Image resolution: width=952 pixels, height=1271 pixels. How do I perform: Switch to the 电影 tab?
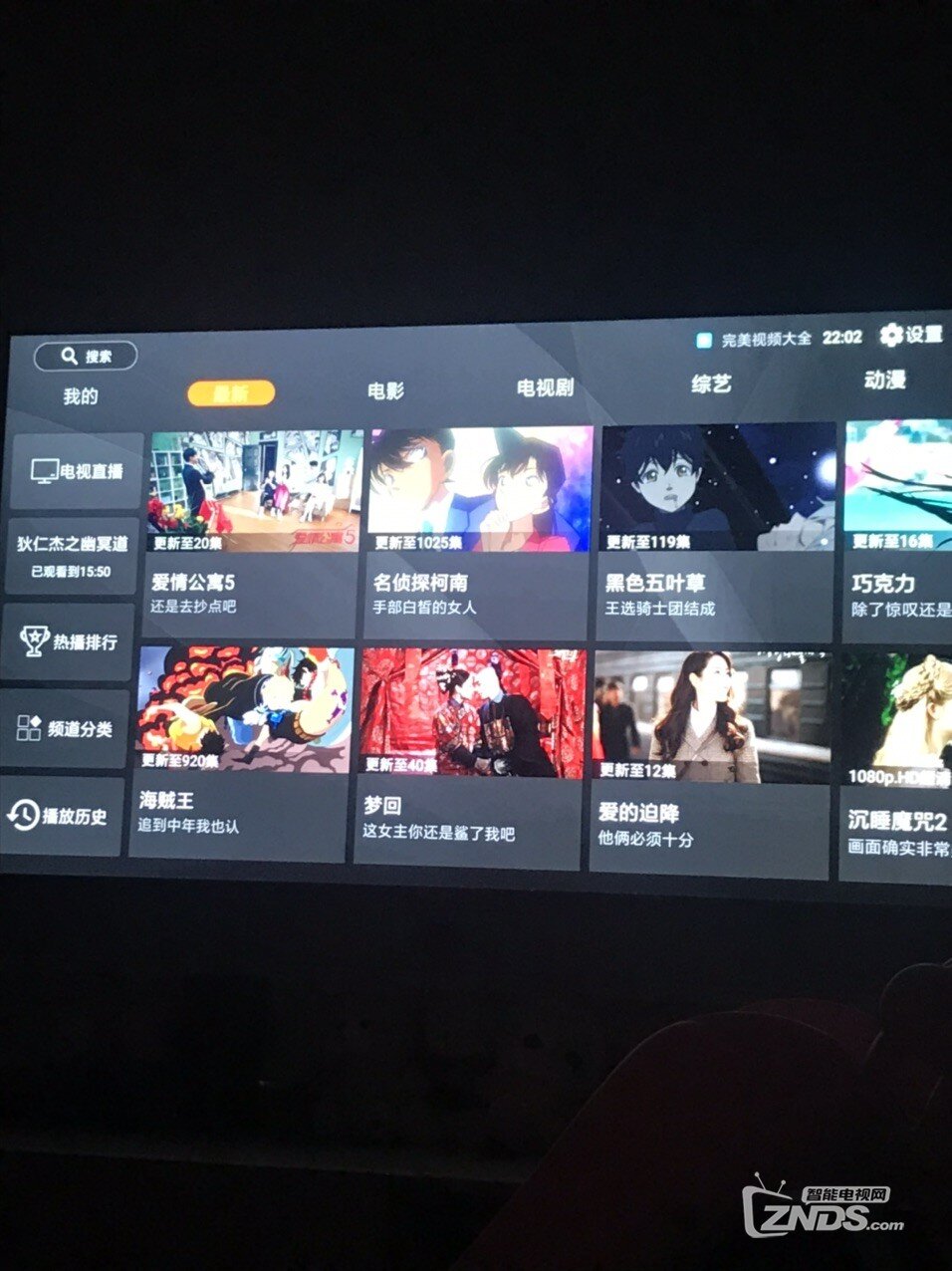point(385,390)
